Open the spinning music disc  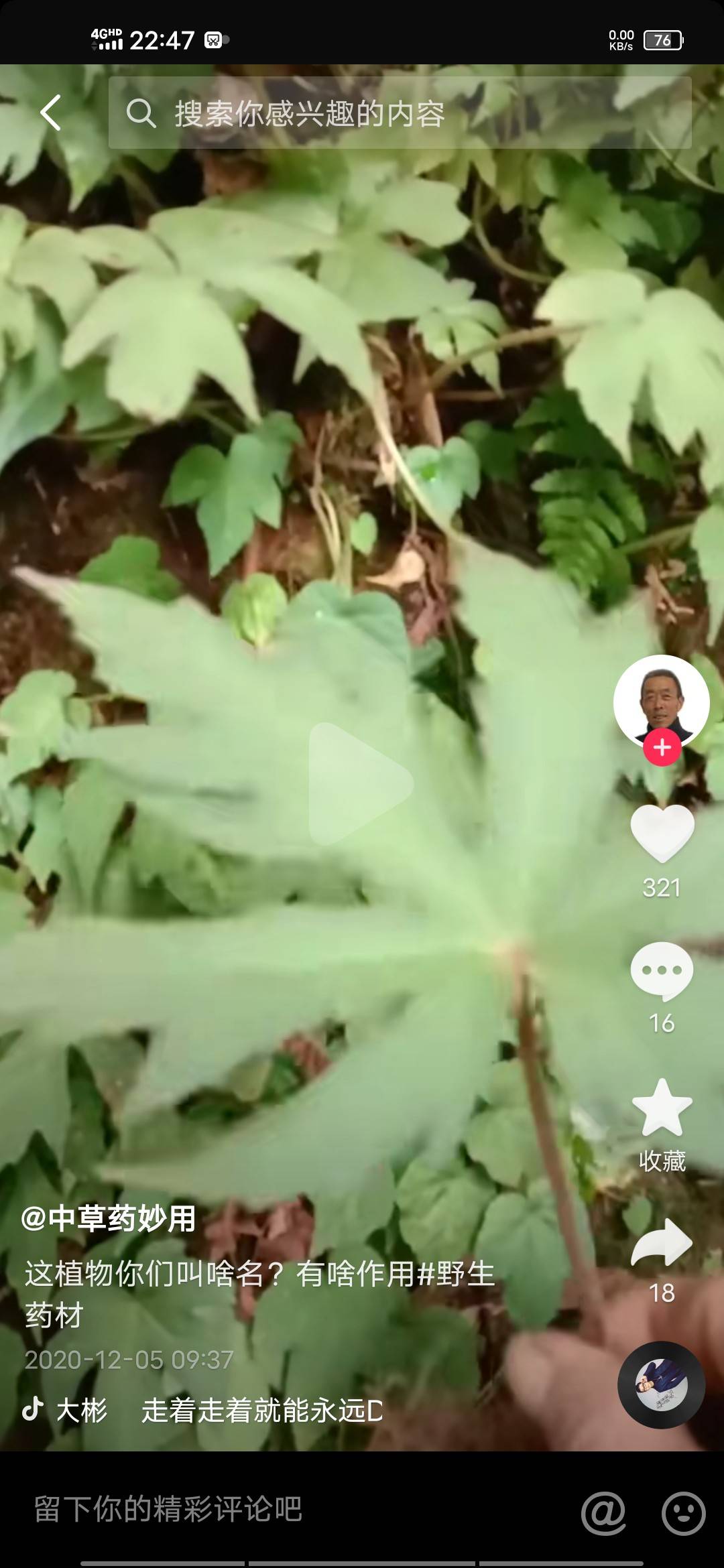661,1384
